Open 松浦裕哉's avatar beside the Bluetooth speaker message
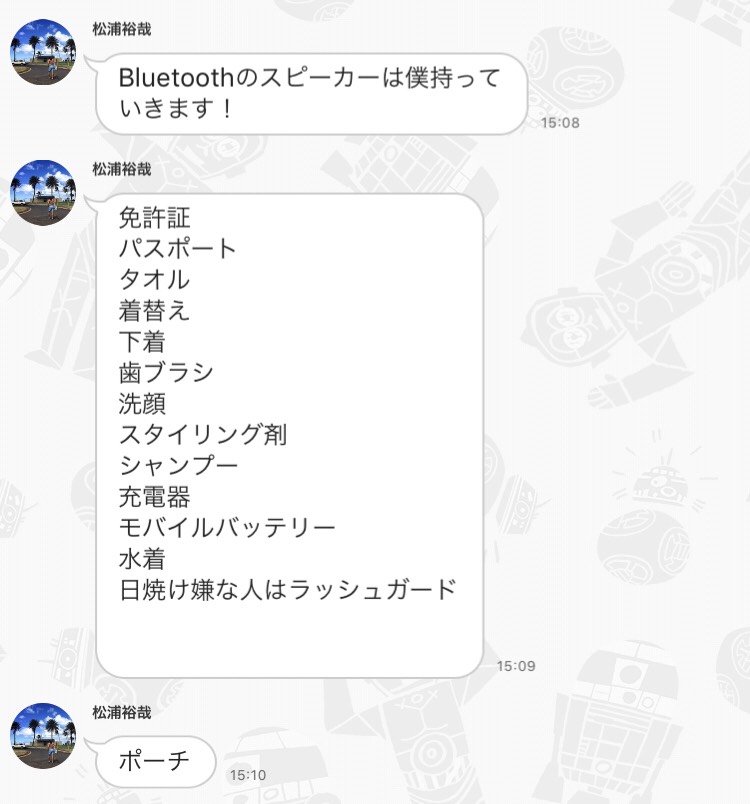The image size is (750, 804). [x=42, y=51]
